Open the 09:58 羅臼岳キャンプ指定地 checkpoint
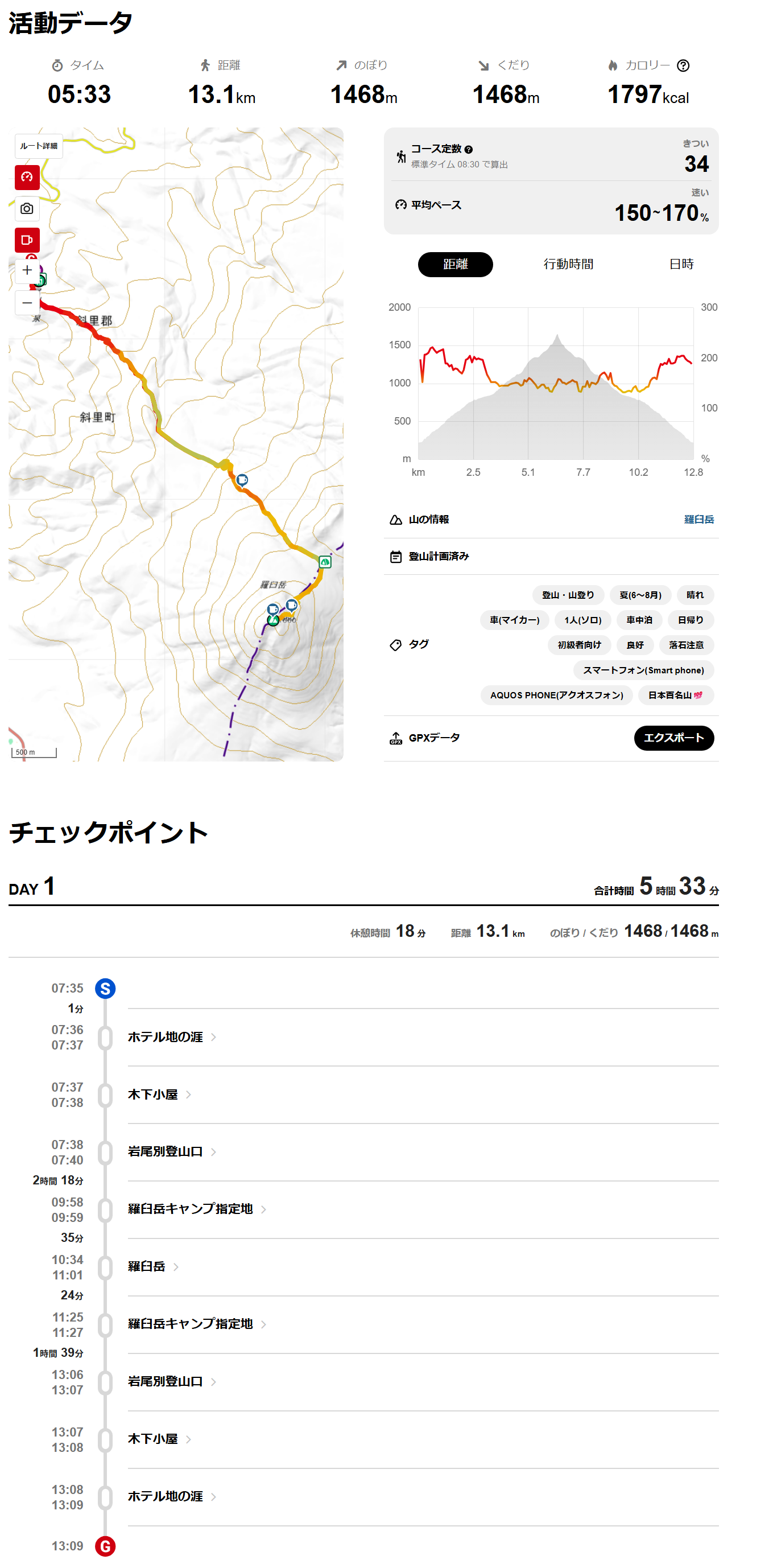The image size is (773, 1568). click(197, 1209)
